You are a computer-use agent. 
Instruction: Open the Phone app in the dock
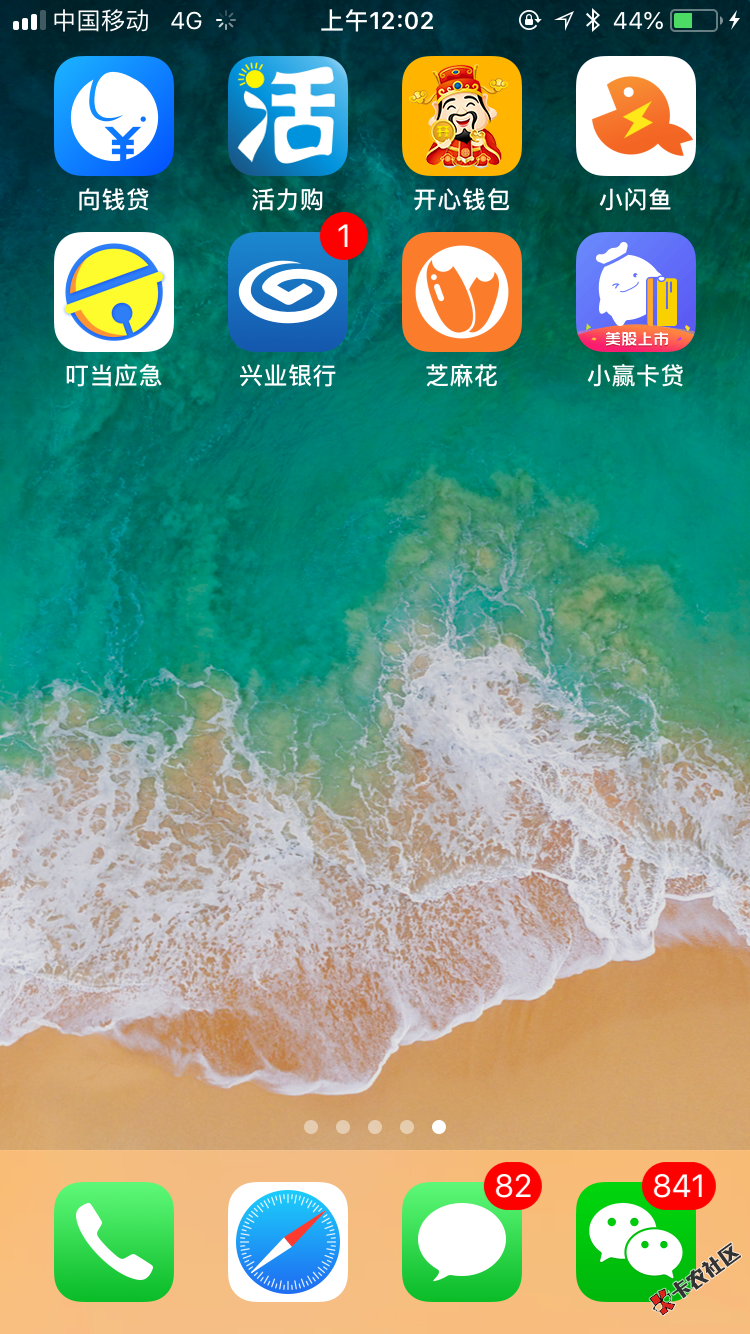click(x=114, y=1242)
